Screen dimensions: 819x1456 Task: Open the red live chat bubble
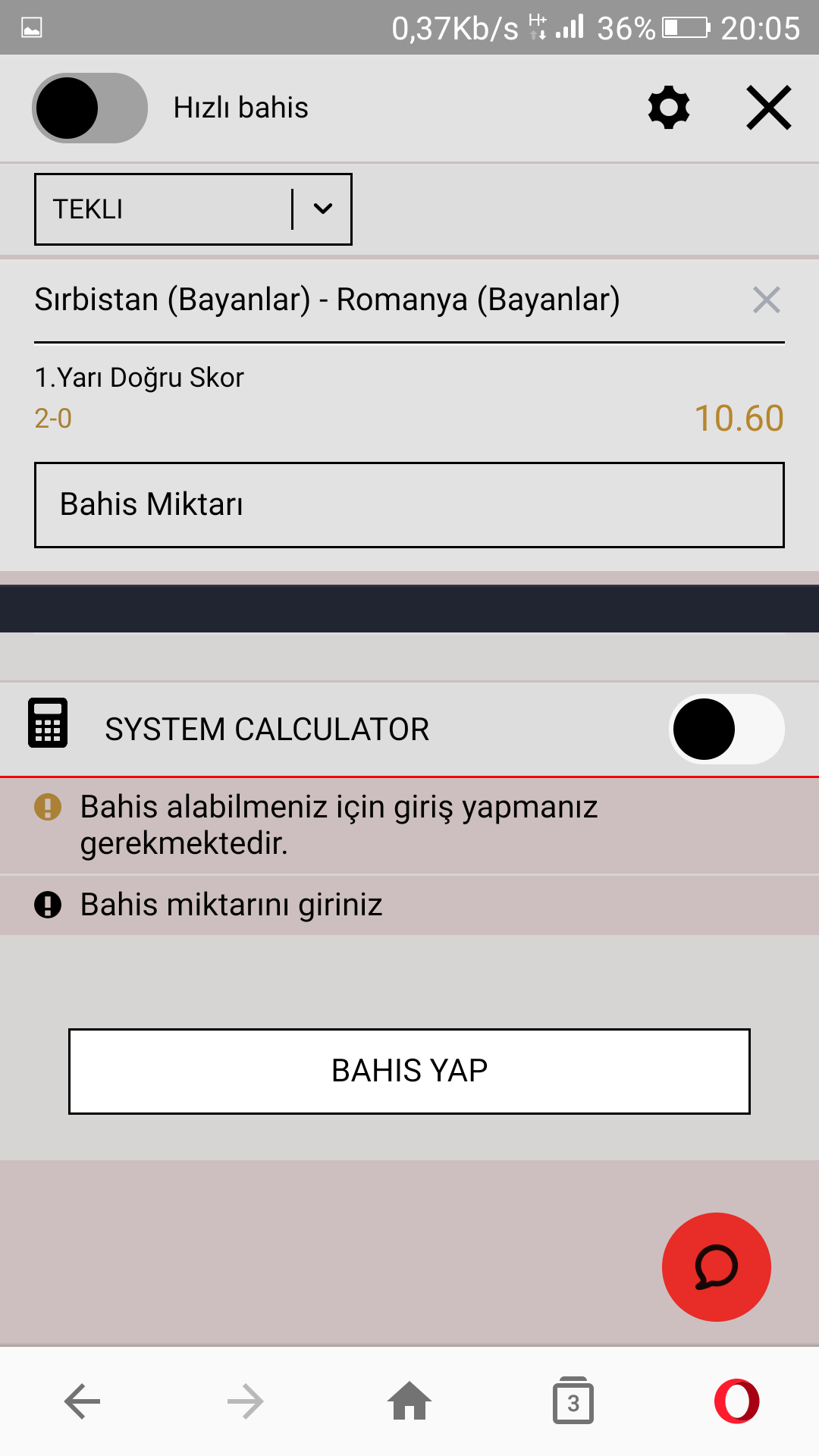717,1267
